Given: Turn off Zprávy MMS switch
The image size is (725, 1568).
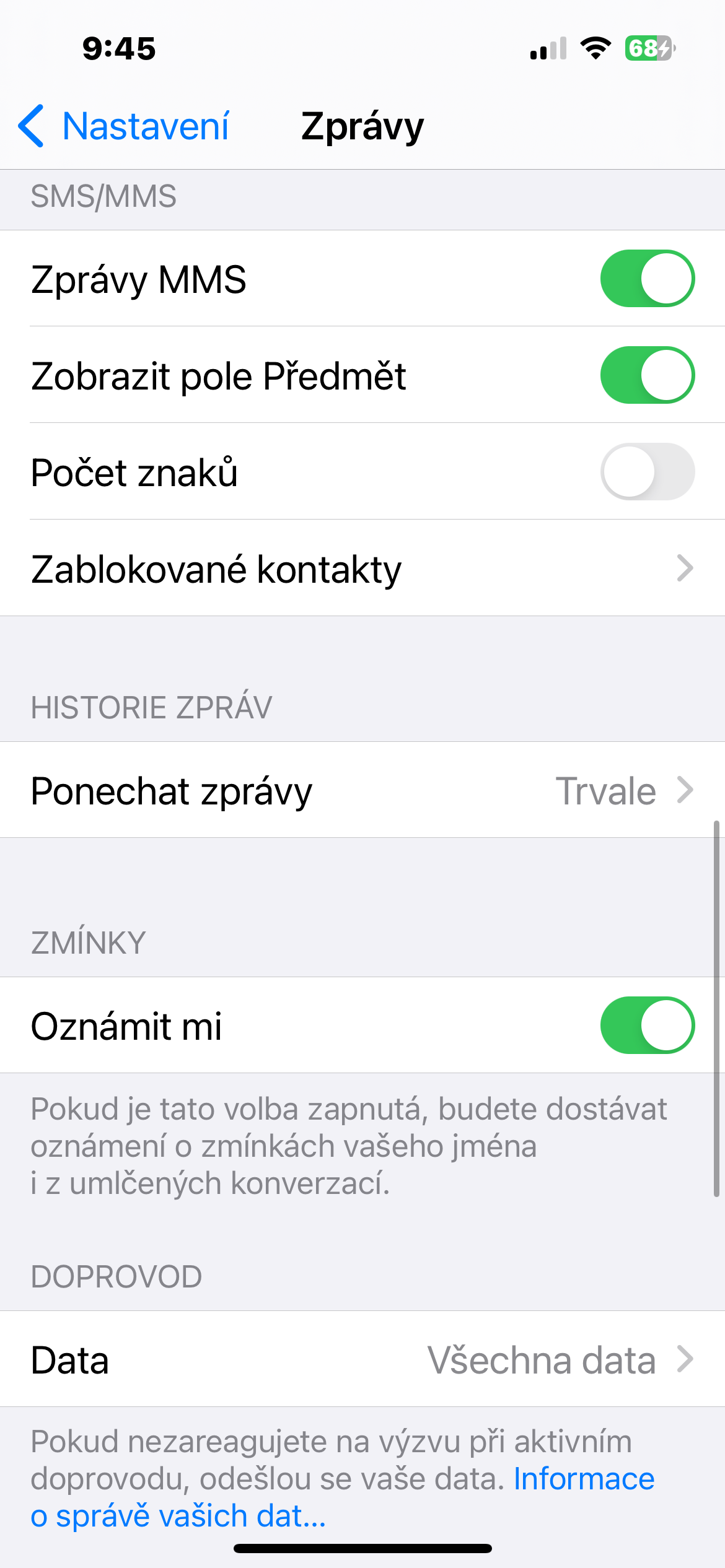Looking at the screenshot, I should click(647, 279).
